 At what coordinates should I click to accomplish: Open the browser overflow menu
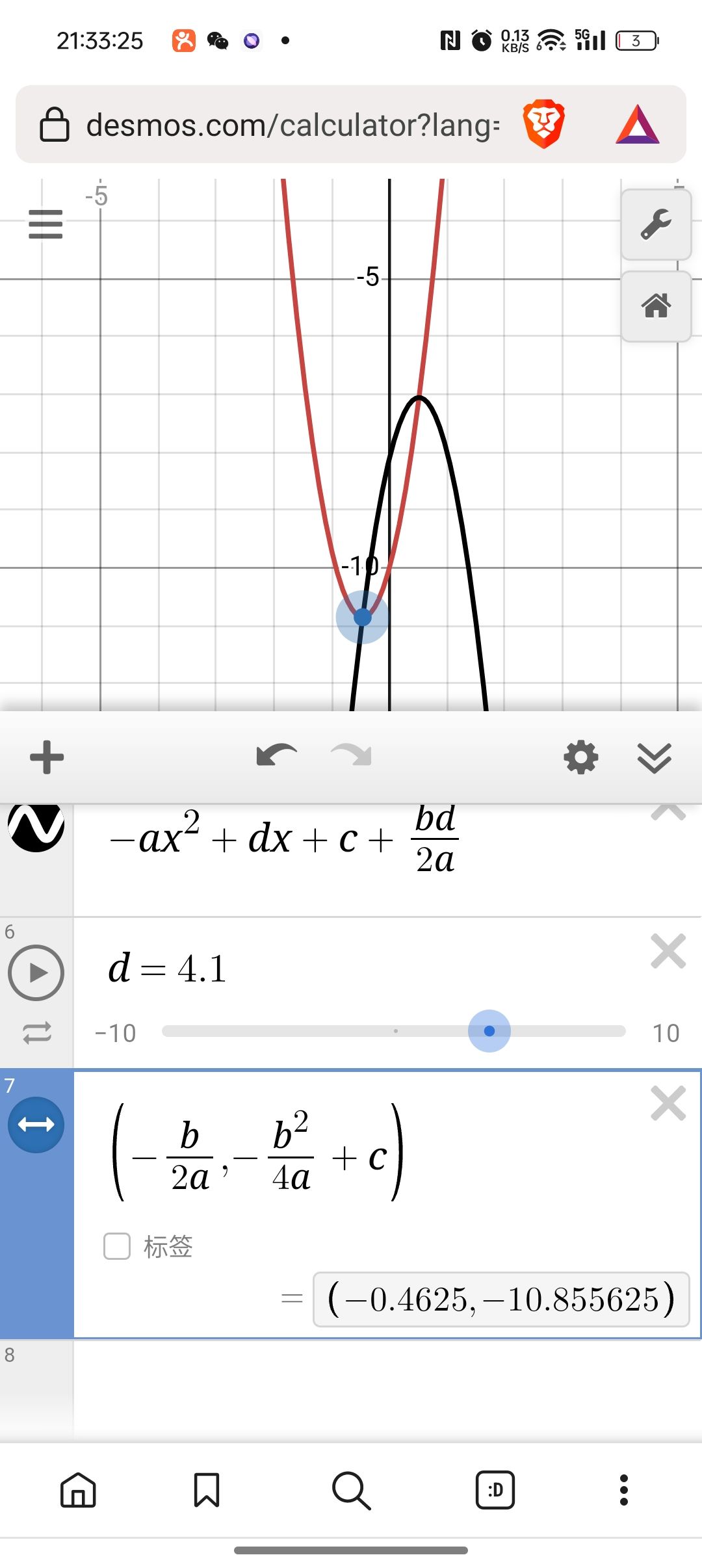[623, 1490]
